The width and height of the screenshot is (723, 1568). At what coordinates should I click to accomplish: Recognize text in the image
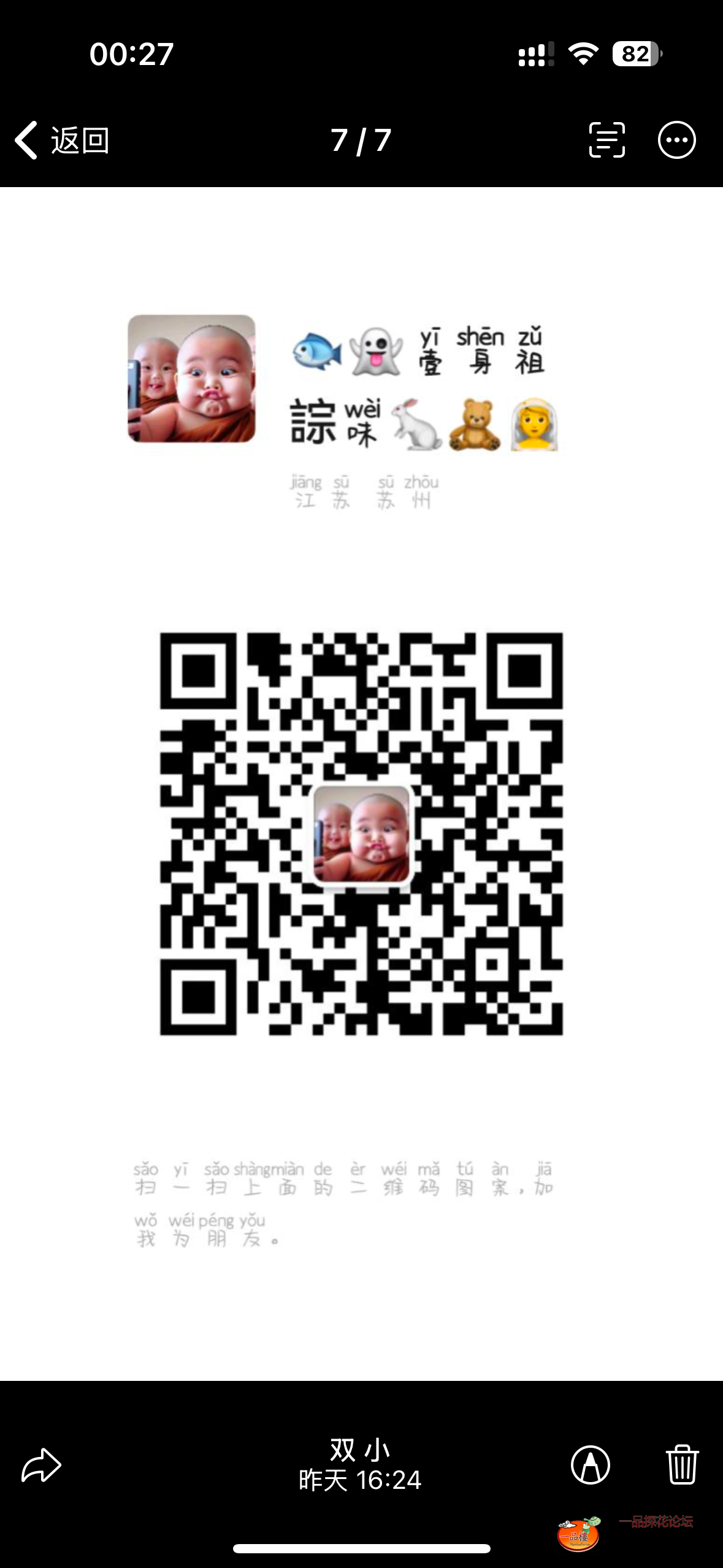click(x=606, y=140)
